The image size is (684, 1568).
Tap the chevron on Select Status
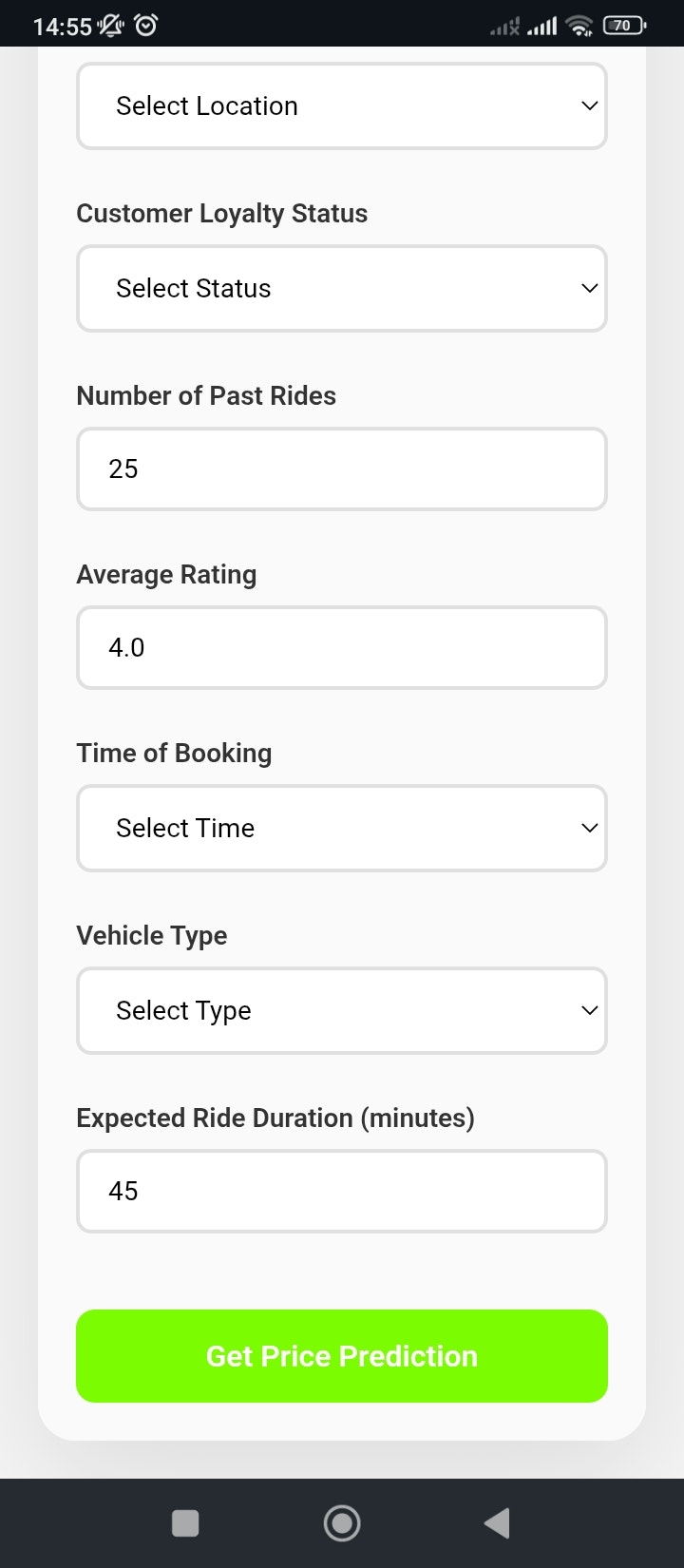point(588,288)
